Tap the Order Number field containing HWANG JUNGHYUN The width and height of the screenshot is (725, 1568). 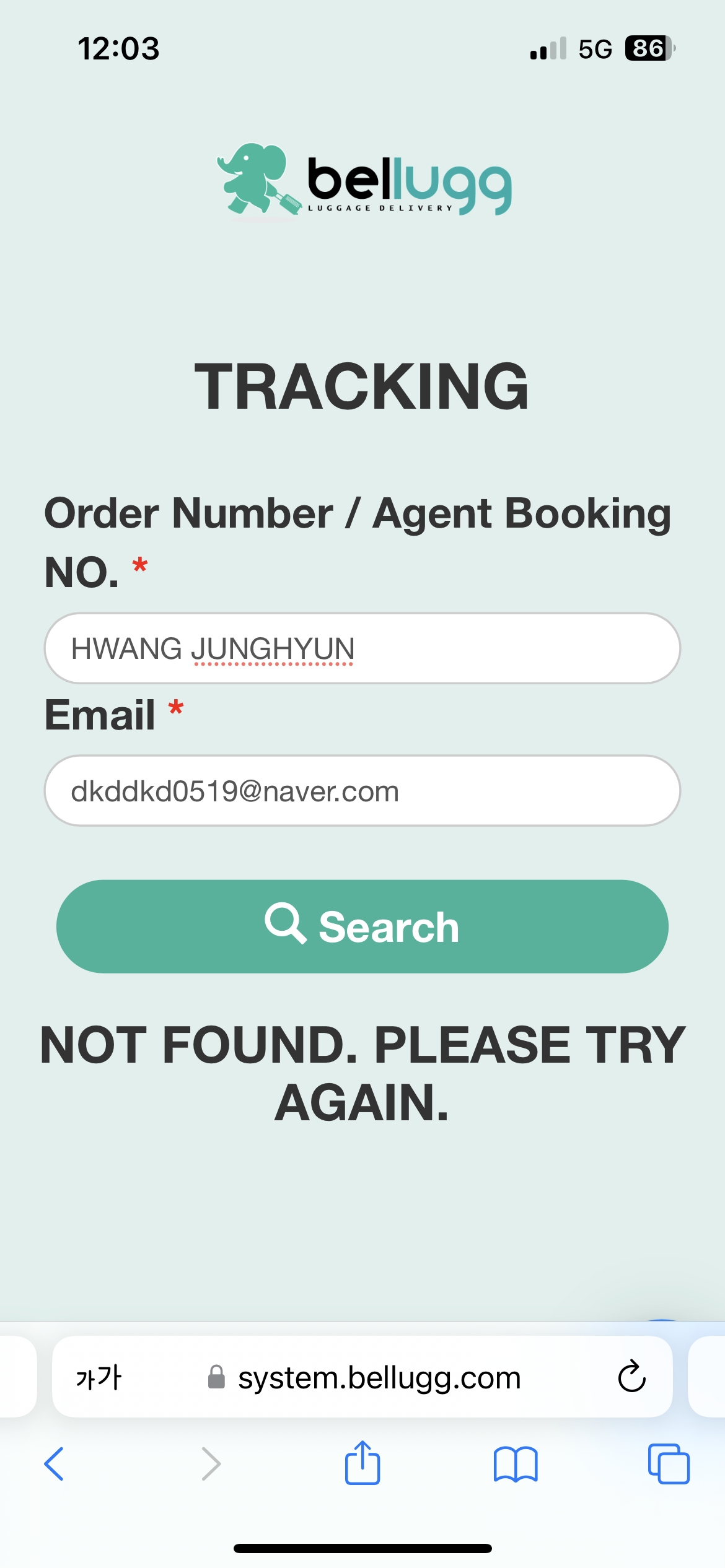[362, 648]
